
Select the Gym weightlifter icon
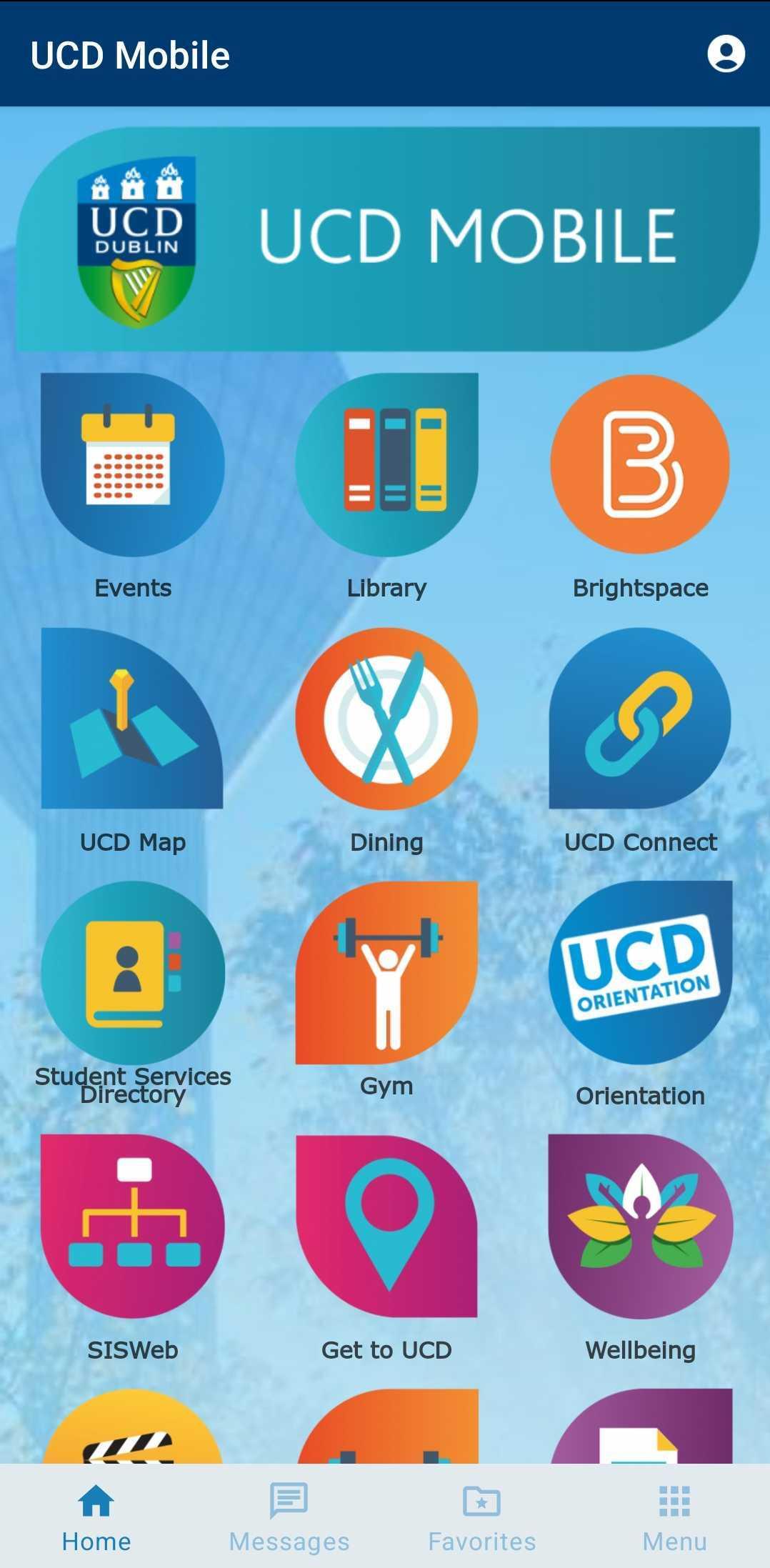386,972
